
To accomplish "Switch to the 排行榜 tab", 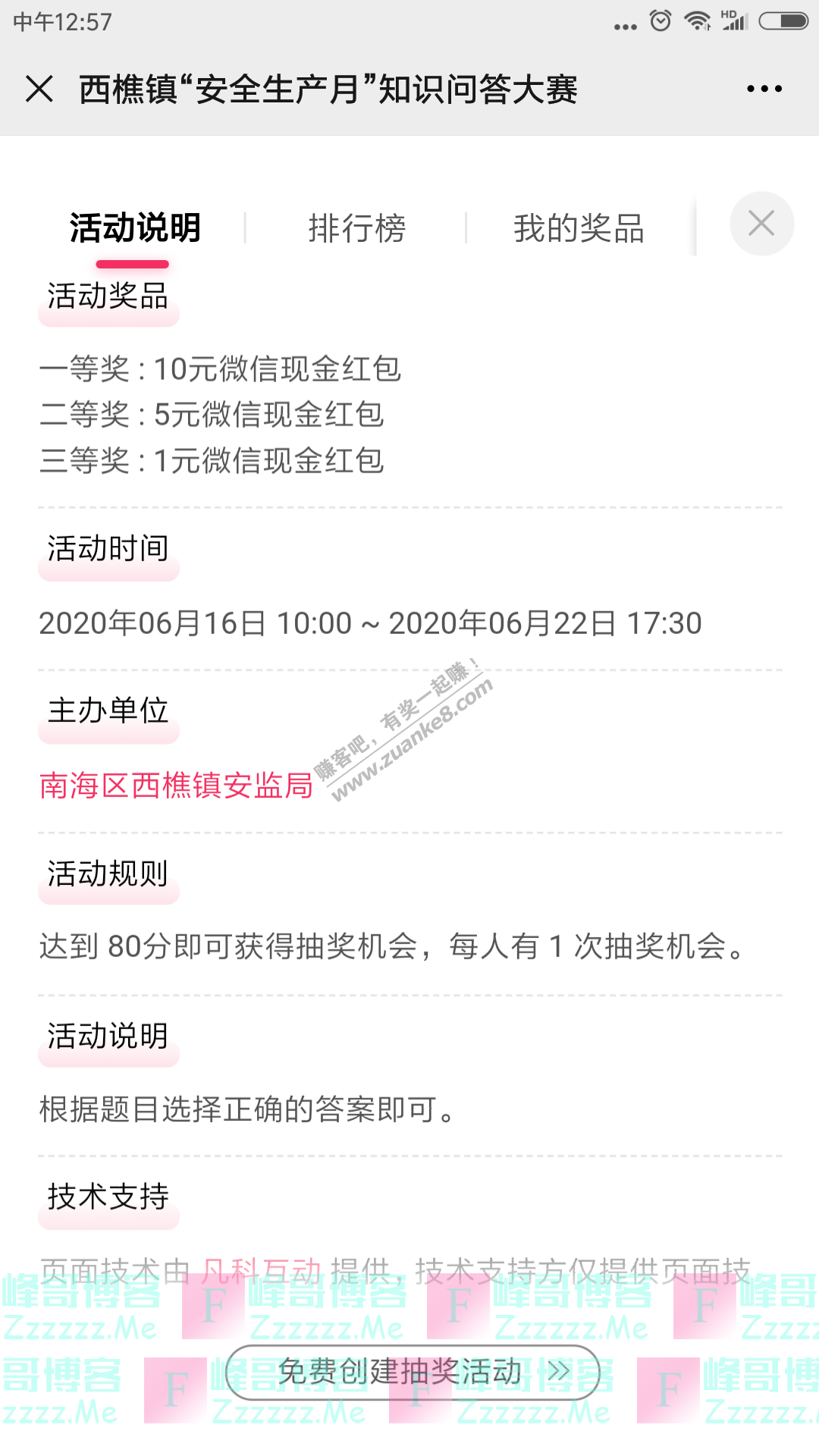I will tap(356, 228).
